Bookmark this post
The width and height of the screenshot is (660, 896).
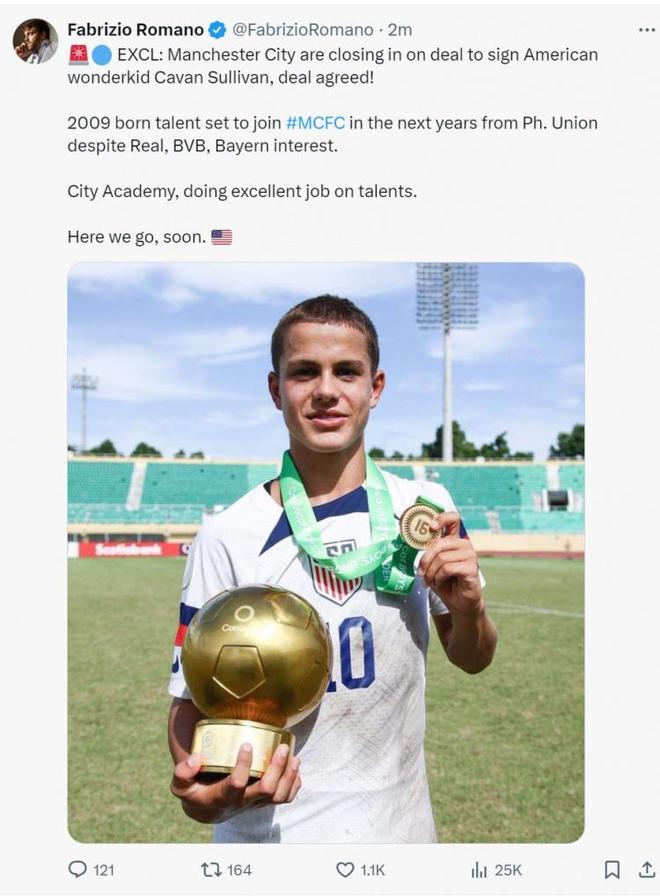click(x=612, y=870)
